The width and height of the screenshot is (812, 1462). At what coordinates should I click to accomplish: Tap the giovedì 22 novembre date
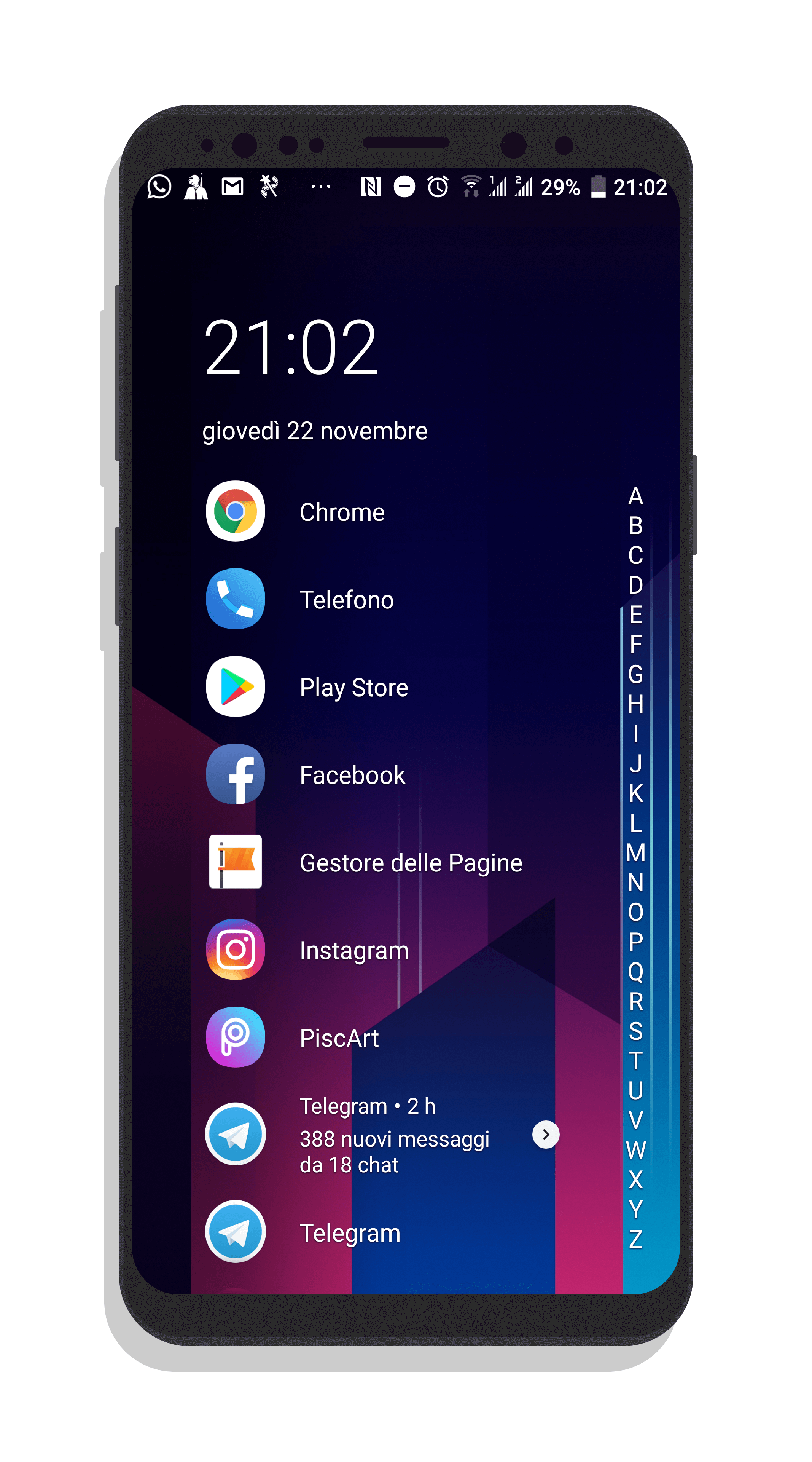point(315,431)
